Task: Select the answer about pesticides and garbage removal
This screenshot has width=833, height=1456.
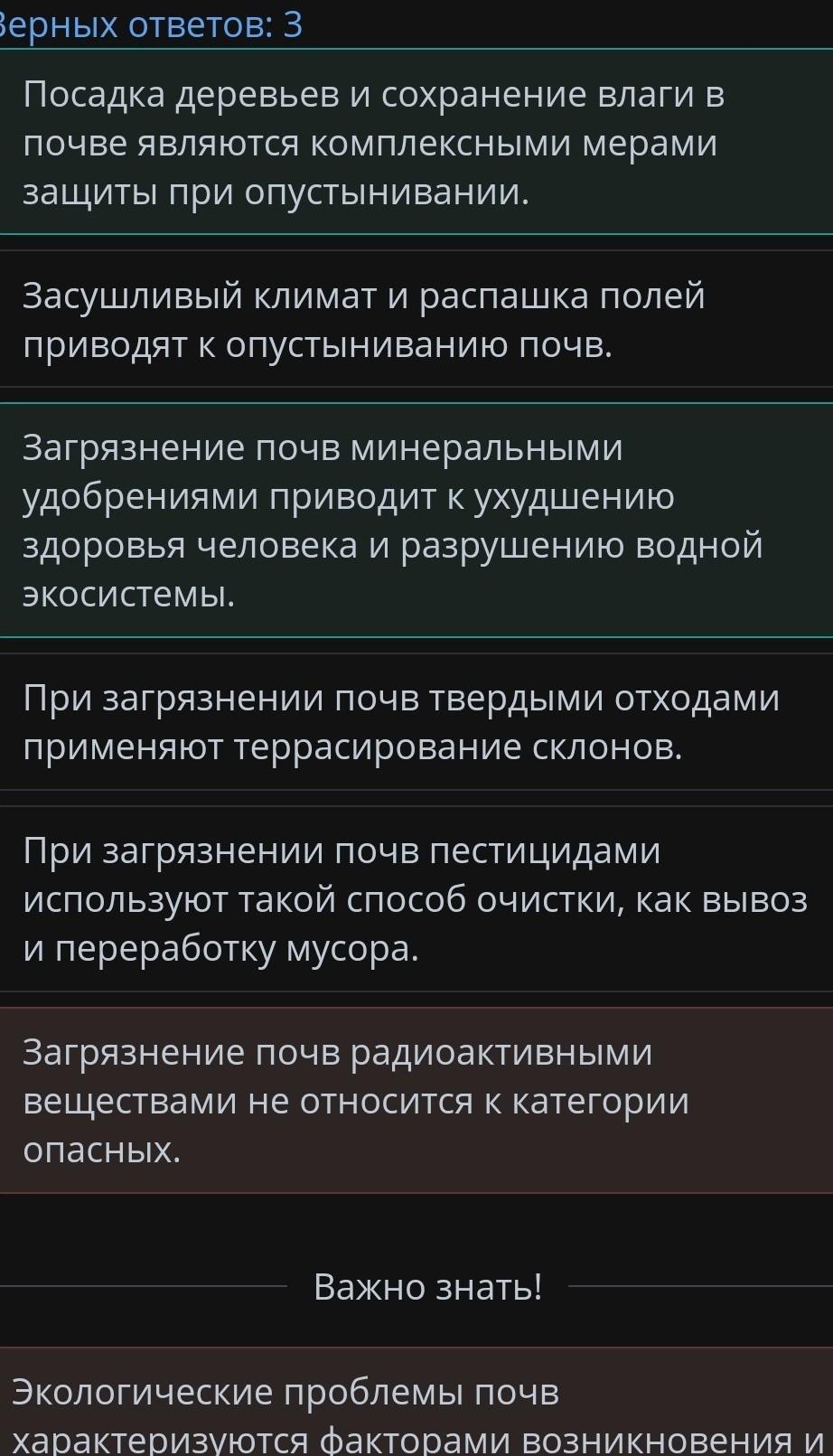Action: [x=416, y=899]
